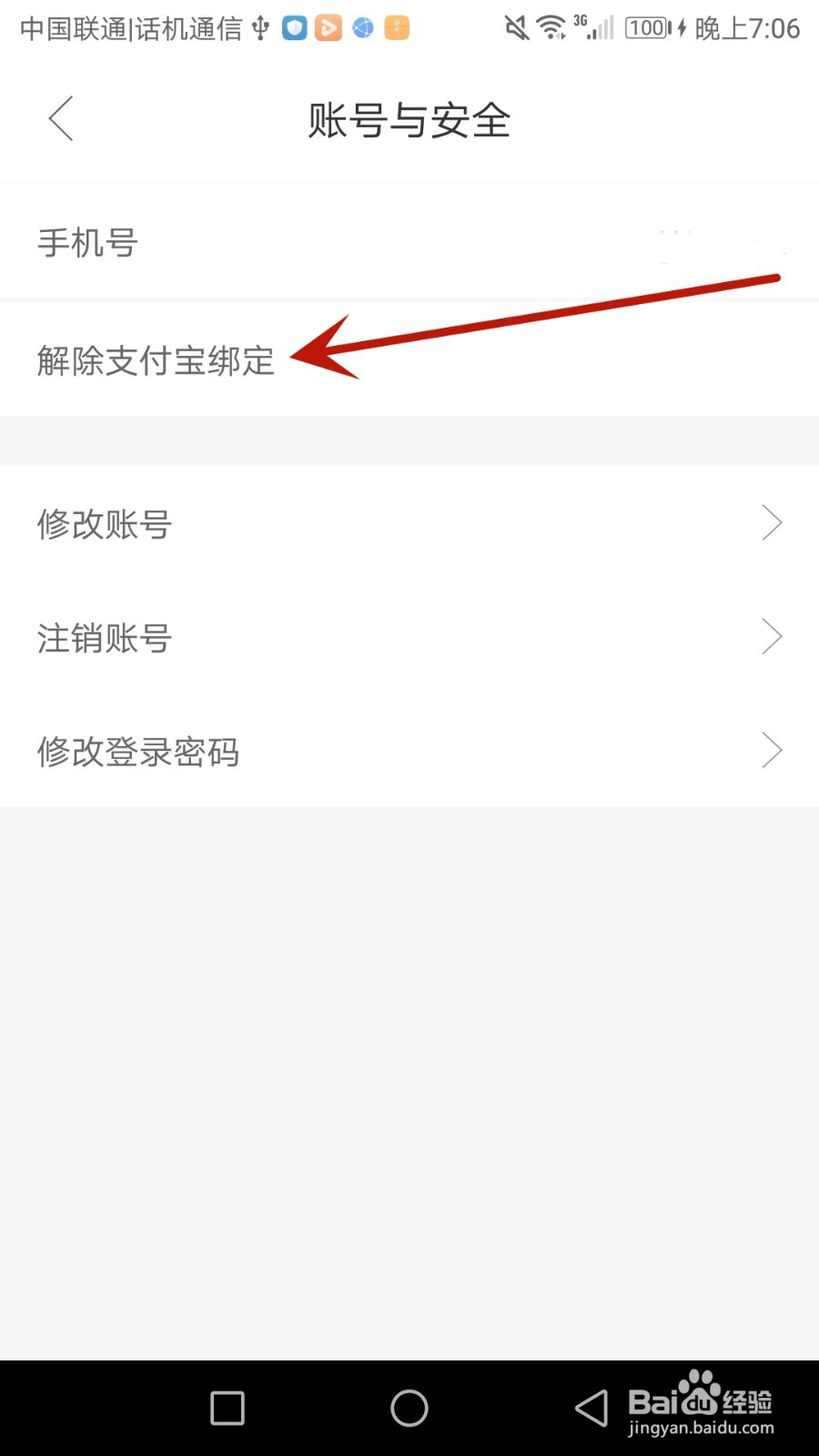819x1456 pixels.
Task: Tap the triangular Back button in navigation bar
Action: point(590,1407)
